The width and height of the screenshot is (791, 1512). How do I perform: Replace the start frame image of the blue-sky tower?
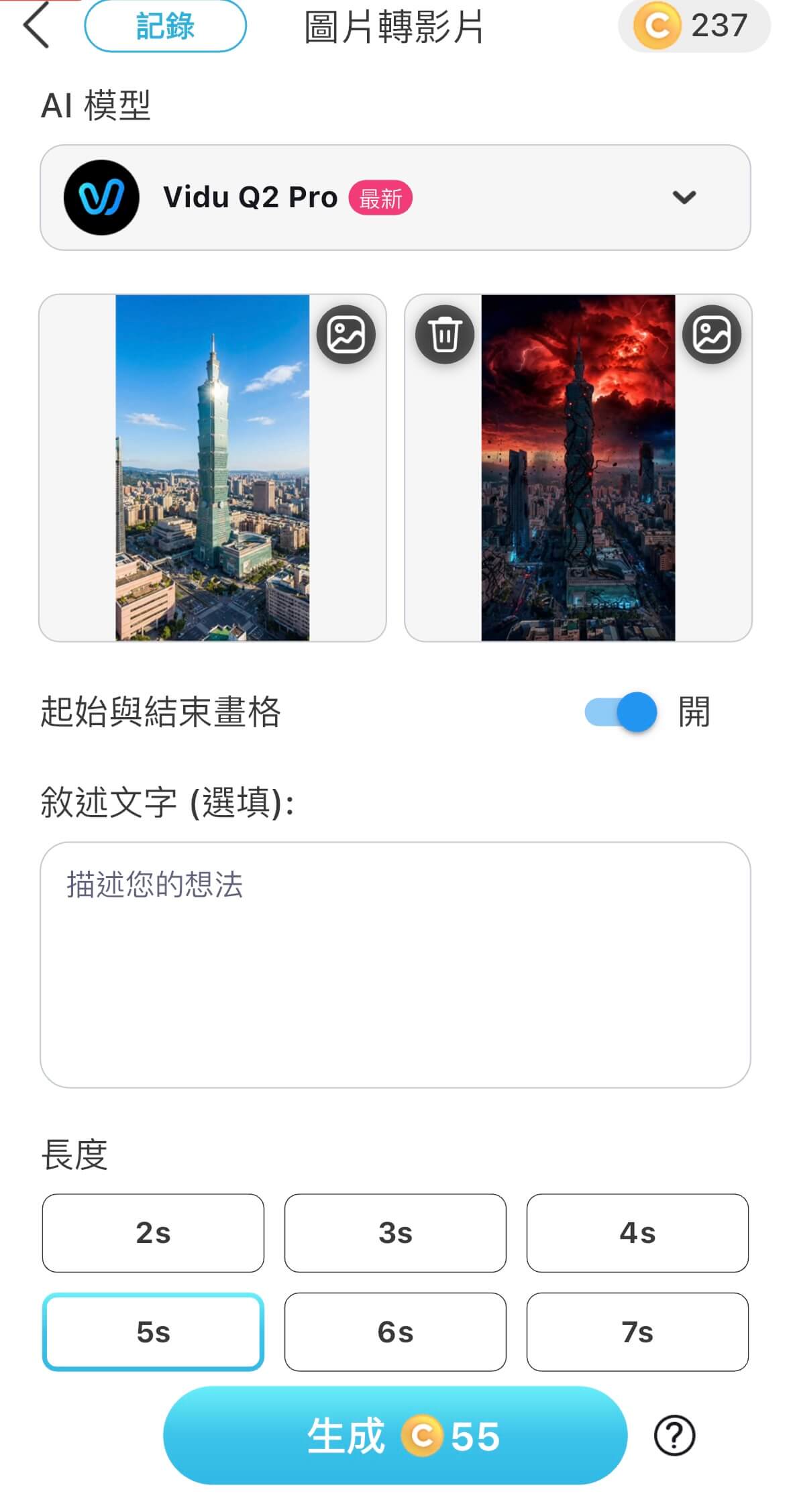click(346, 334)
